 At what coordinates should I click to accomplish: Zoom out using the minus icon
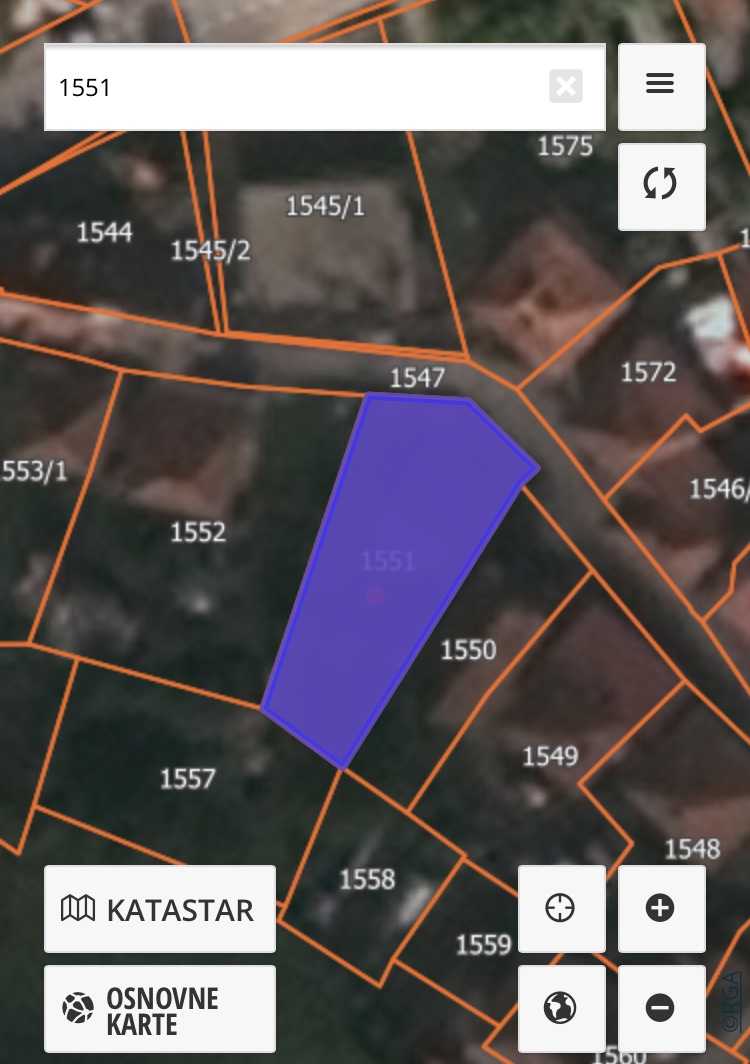[x=661, y=1008]
